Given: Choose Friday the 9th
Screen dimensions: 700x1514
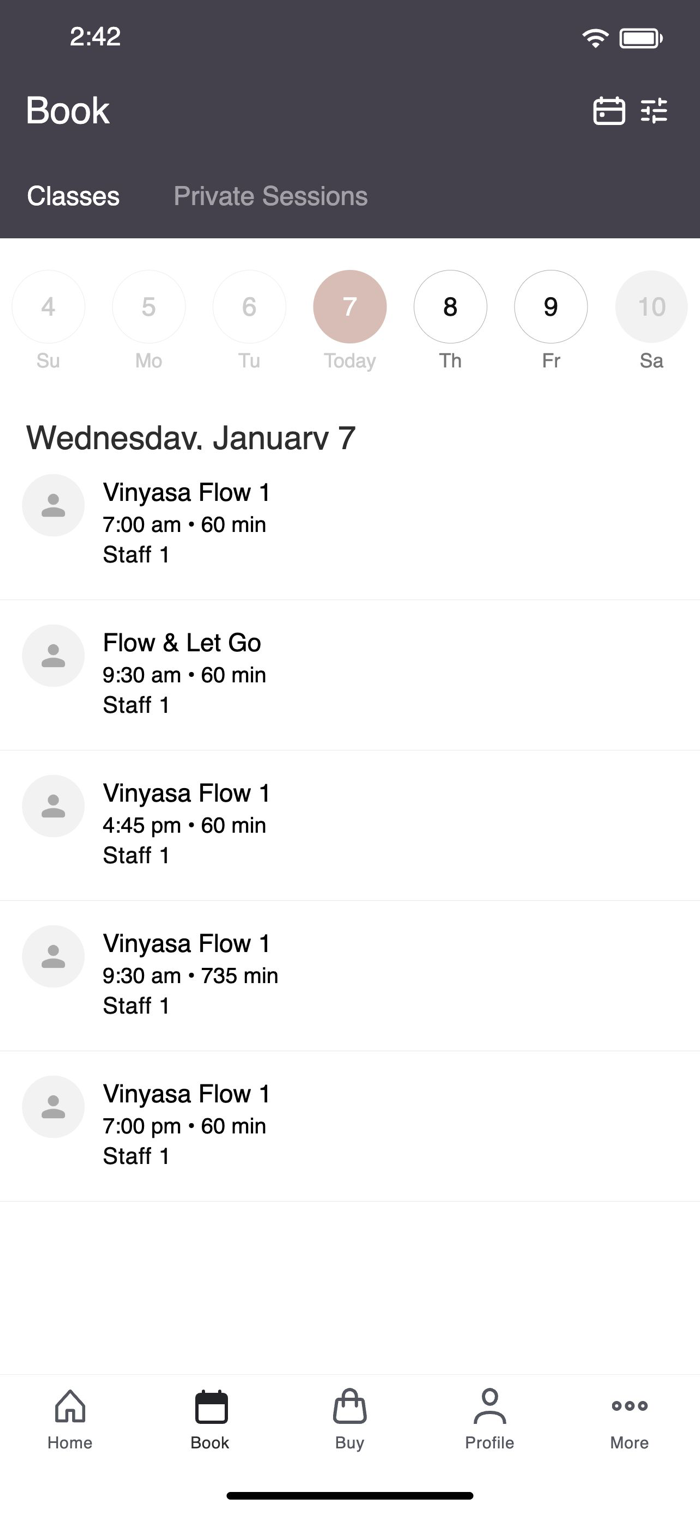Looking at the screenshot, I should tap(551, 307).
